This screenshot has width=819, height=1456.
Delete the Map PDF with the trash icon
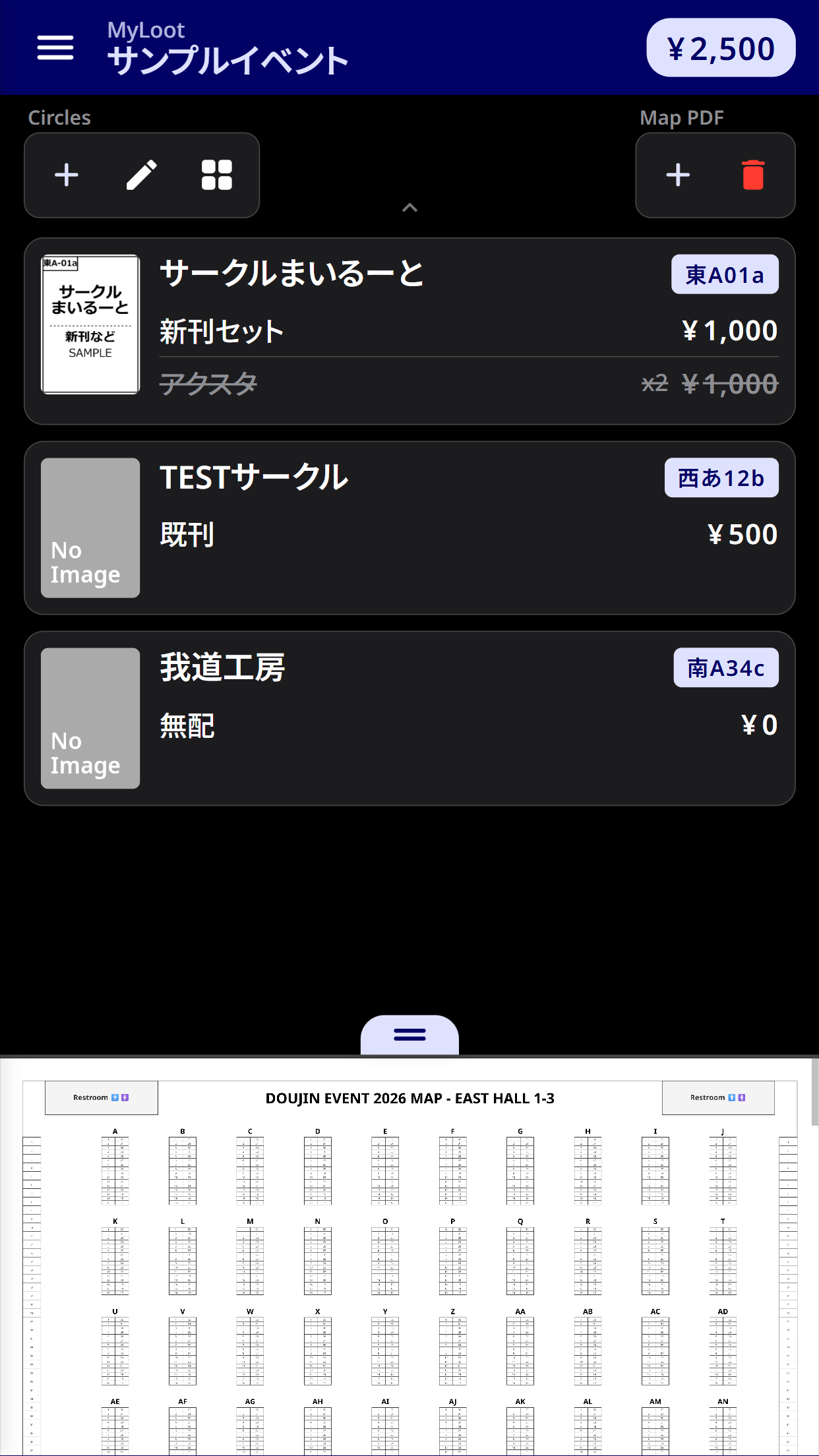coord(752,175)
